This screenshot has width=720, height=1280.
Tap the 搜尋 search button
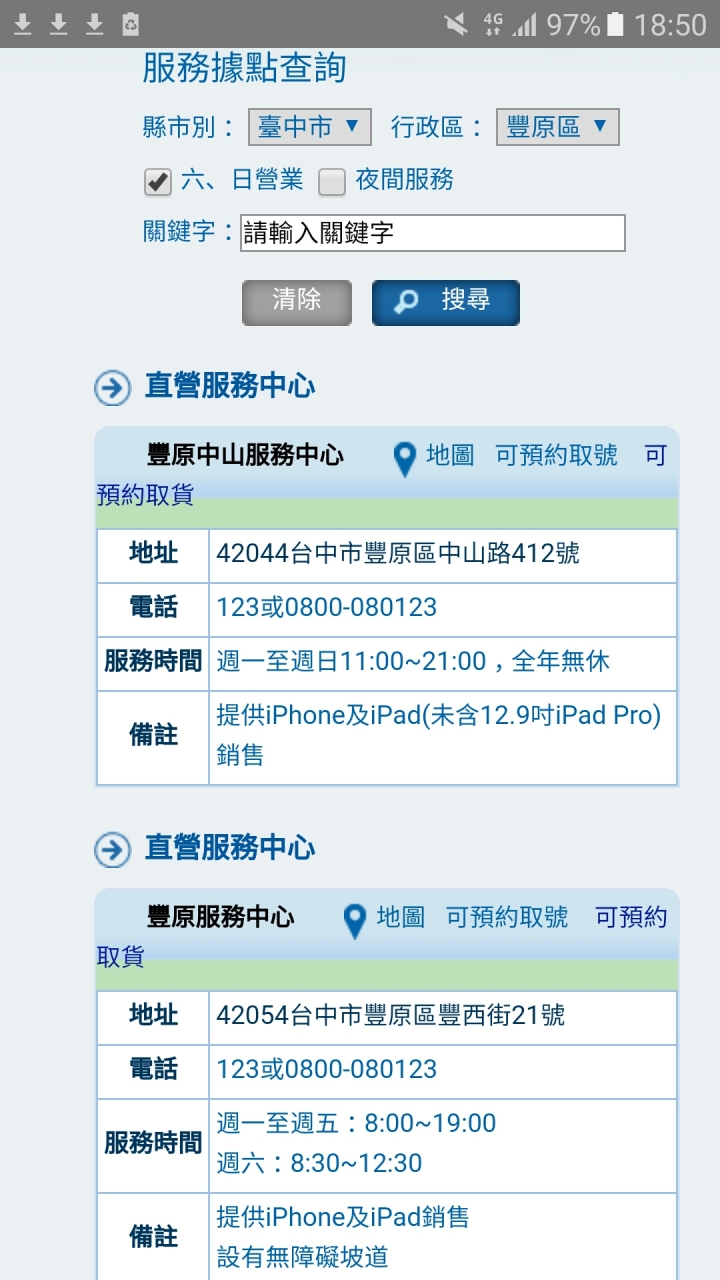[x=446, y=302]
